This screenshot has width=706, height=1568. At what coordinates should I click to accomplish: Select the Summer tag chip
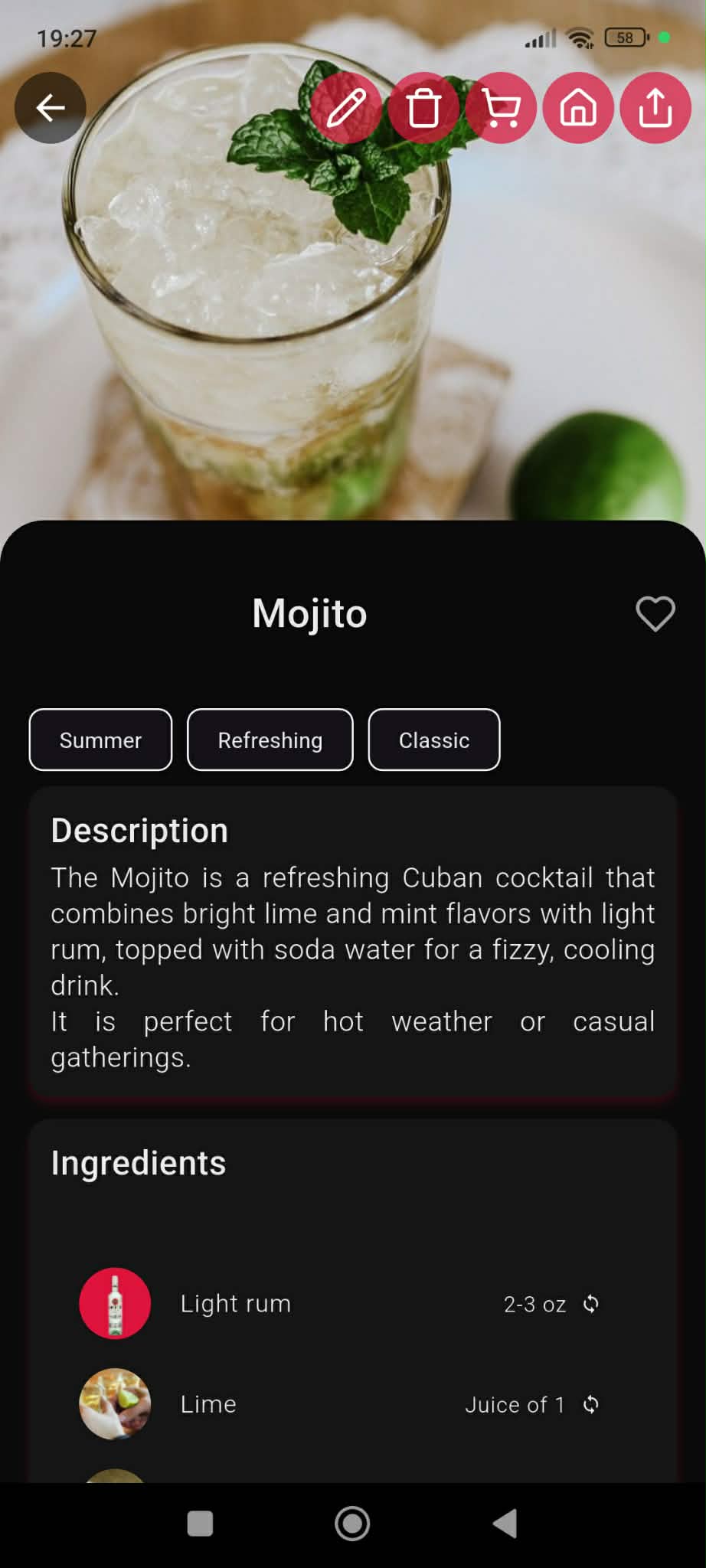100,740
